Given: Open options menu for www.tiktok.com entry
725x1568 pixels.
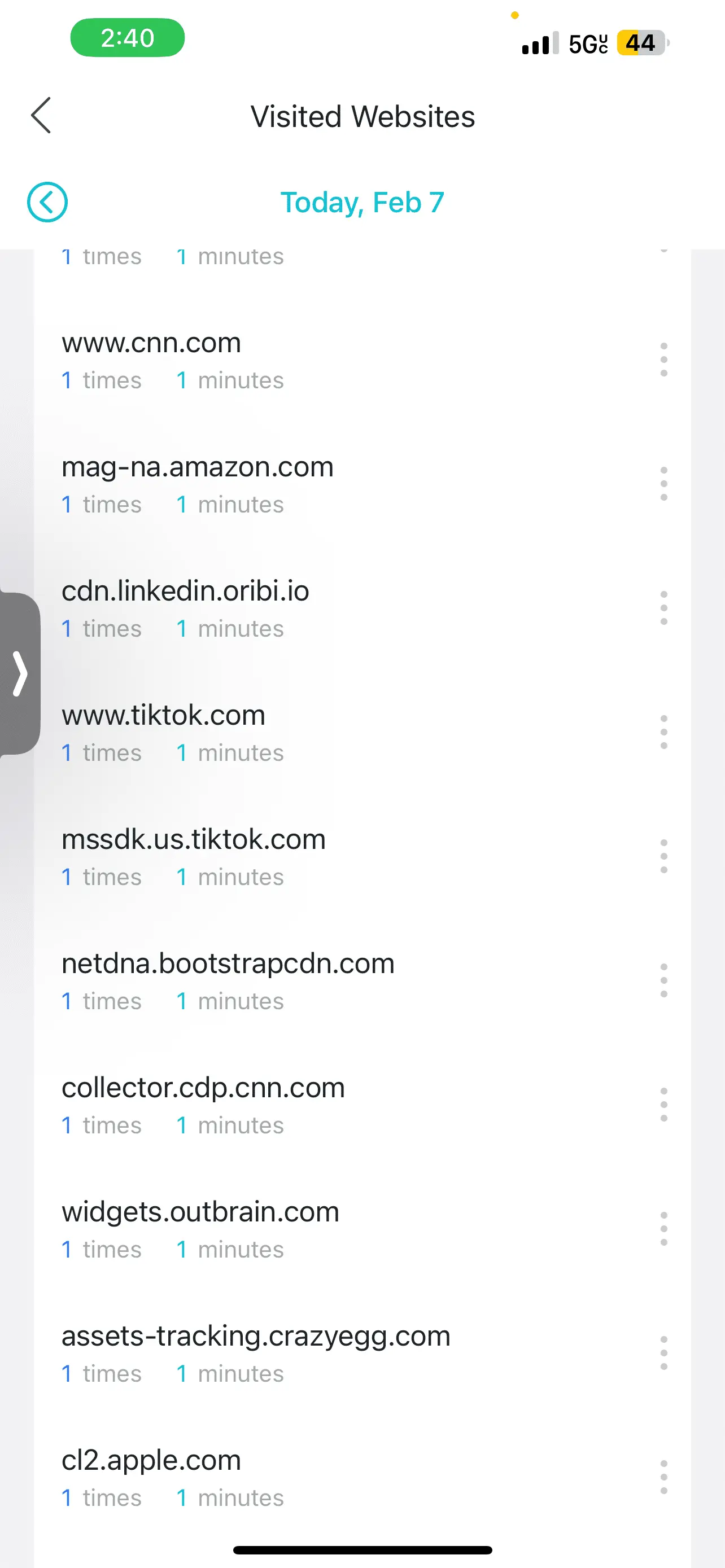Looking at the screenshot, I should coord(663,732).
